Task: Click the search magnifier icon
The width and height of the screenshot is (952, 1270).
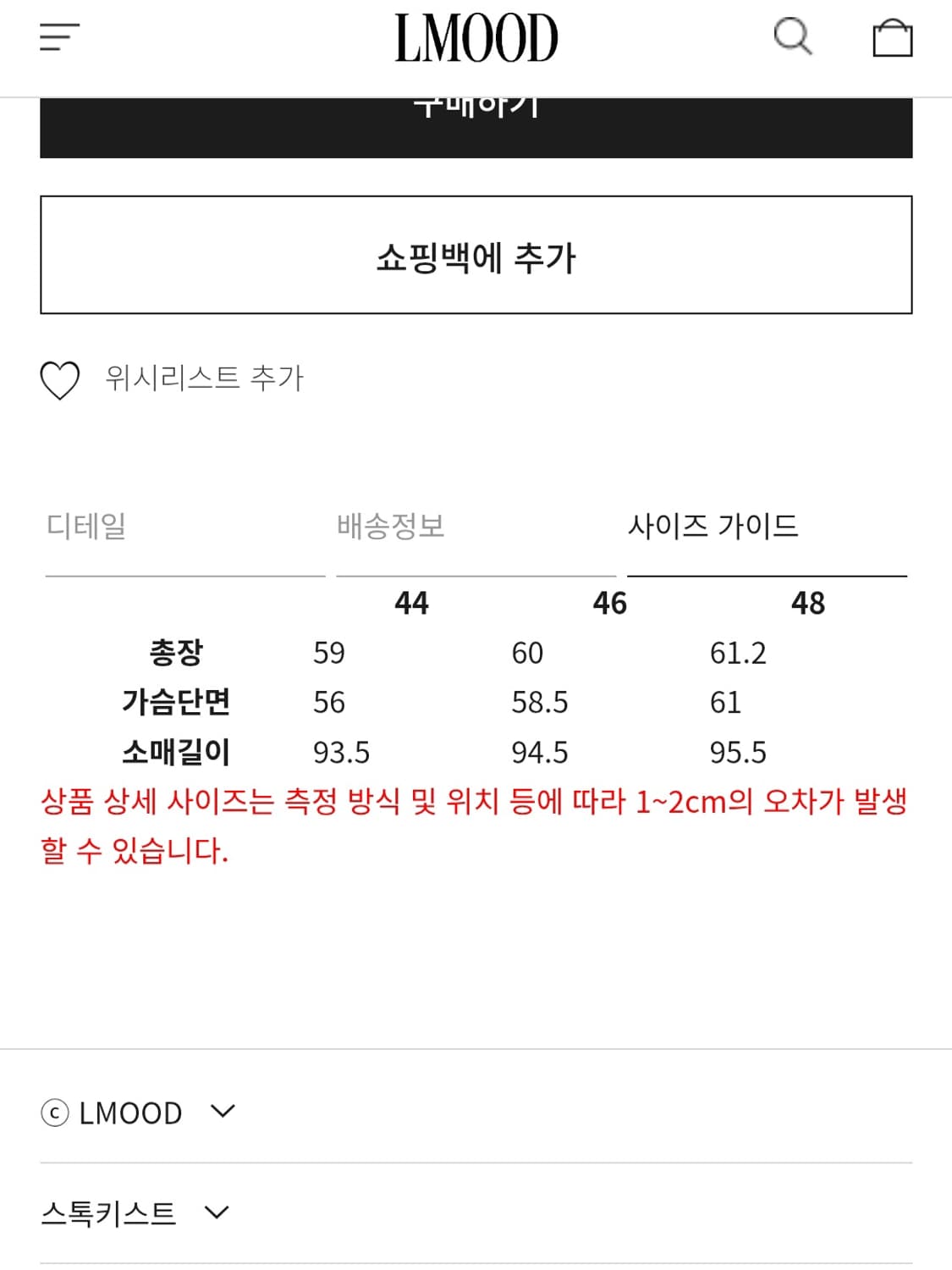Action: click(x=794, y=37)
